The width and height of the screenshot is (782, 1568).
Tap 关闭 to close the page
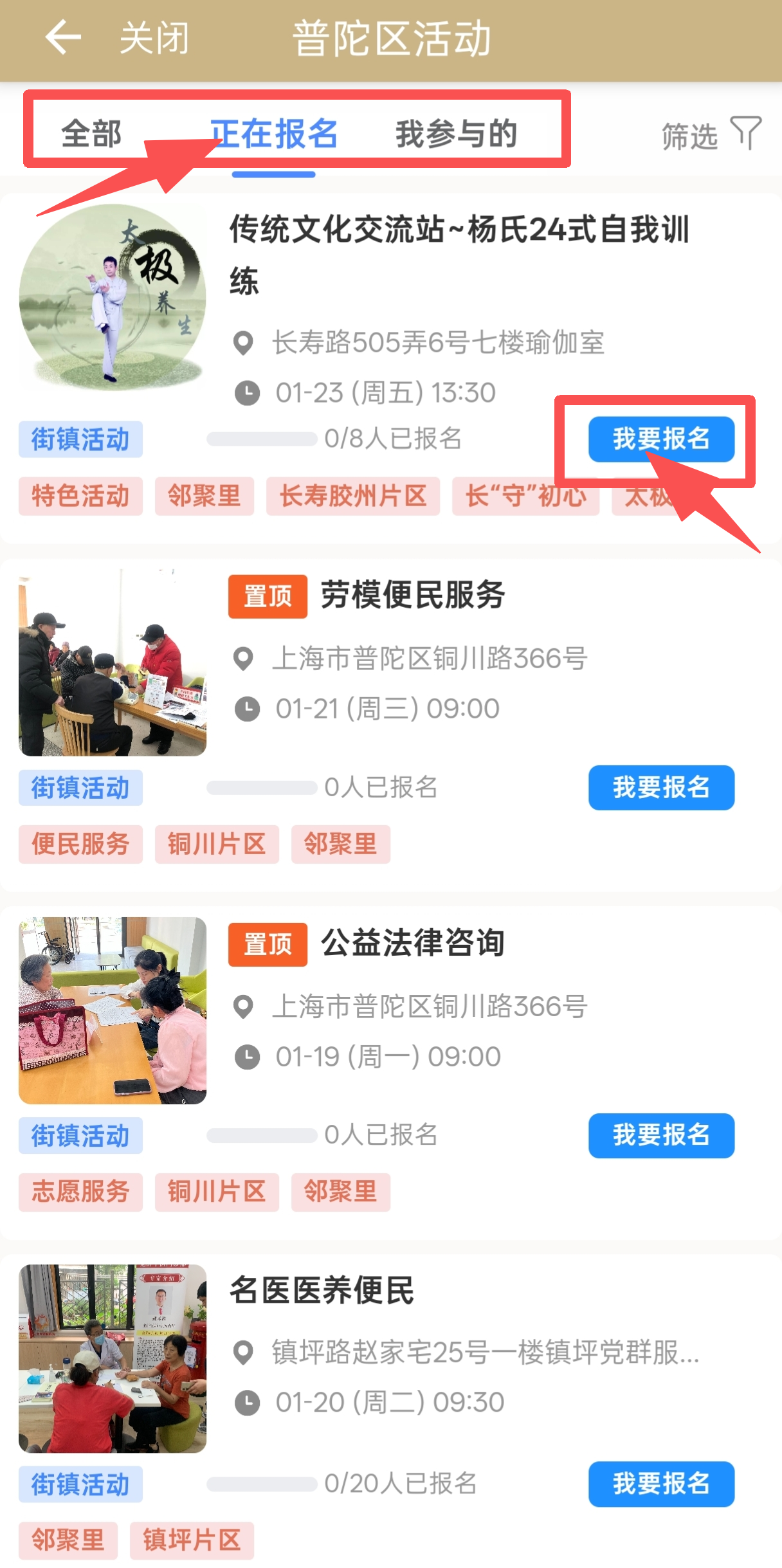[x=154, y=39]
